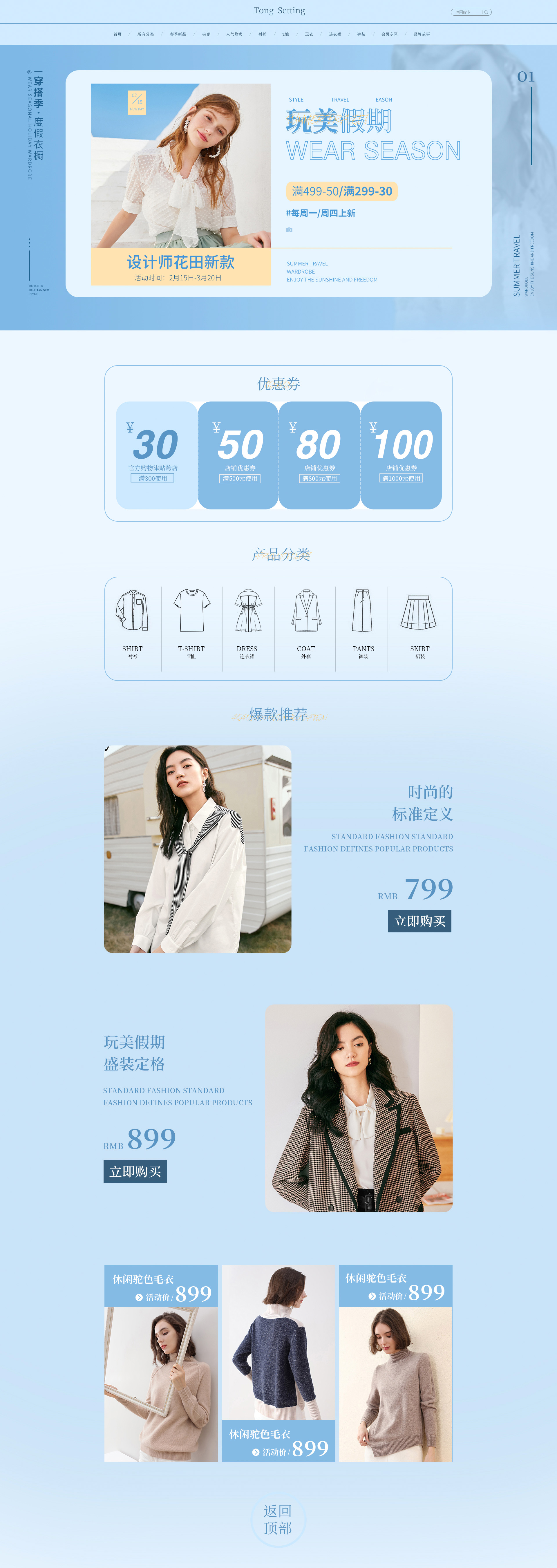The width and height of the screenshot is (557, 1568).
Task: Tap the search box magnifier icon
Action: (486, 12)
